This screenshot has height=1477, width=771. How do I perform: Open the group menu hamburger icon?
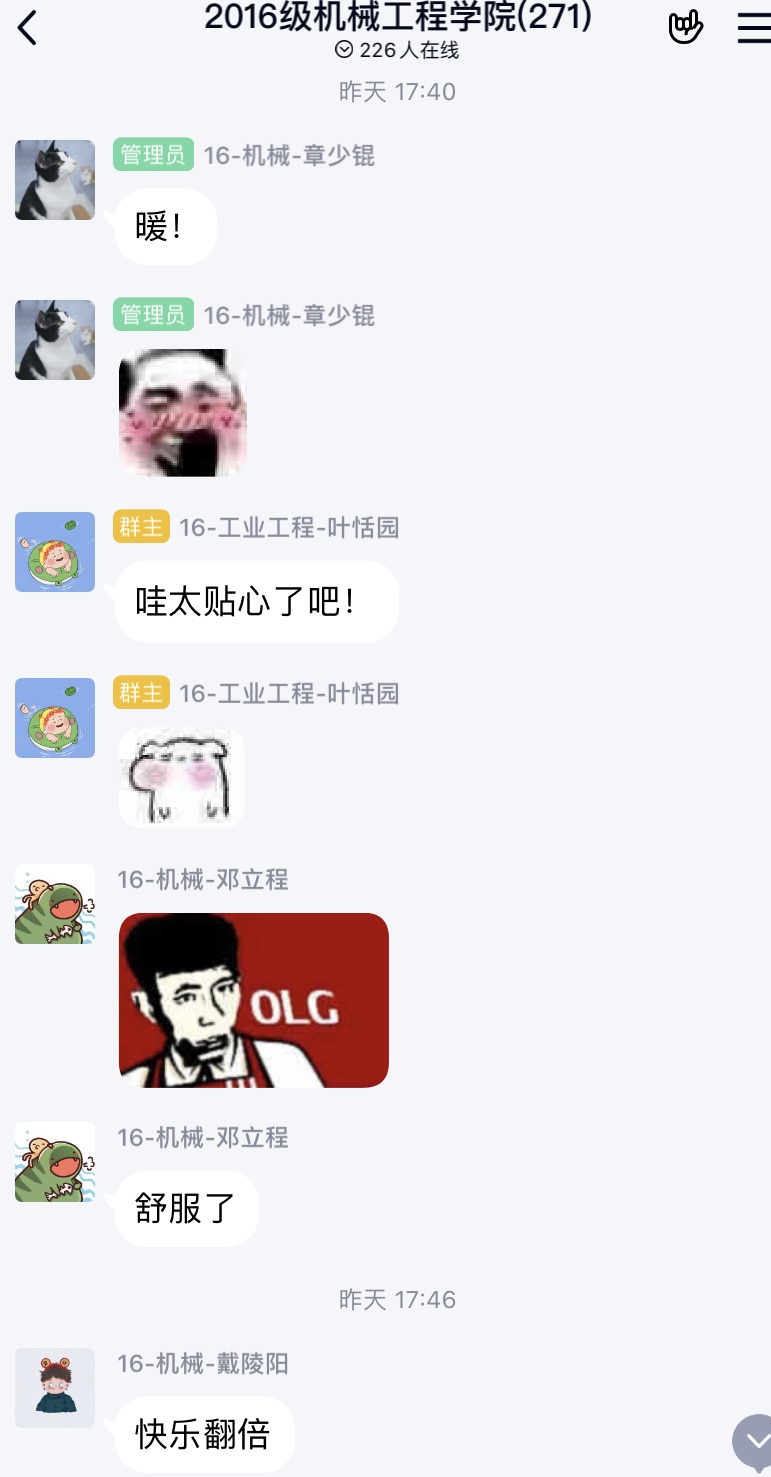[x=753, y=28]
